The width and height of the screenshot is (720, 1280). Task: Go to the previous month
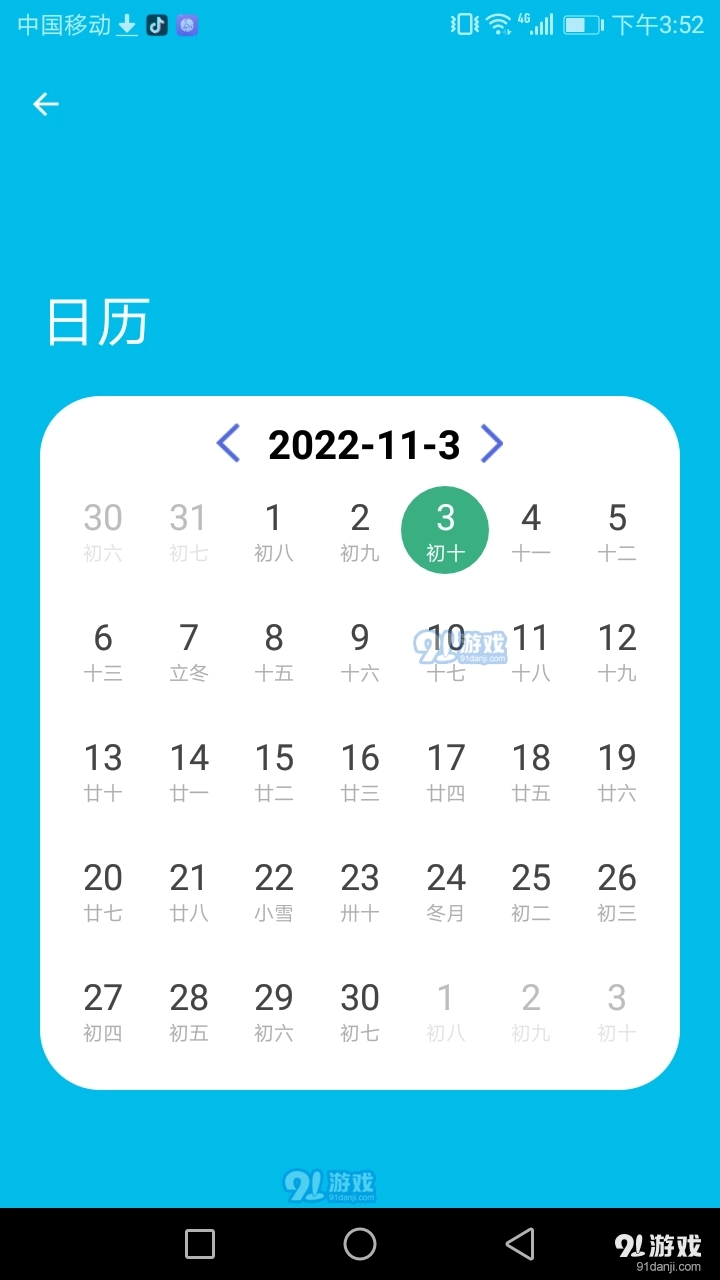pos(228,443)
